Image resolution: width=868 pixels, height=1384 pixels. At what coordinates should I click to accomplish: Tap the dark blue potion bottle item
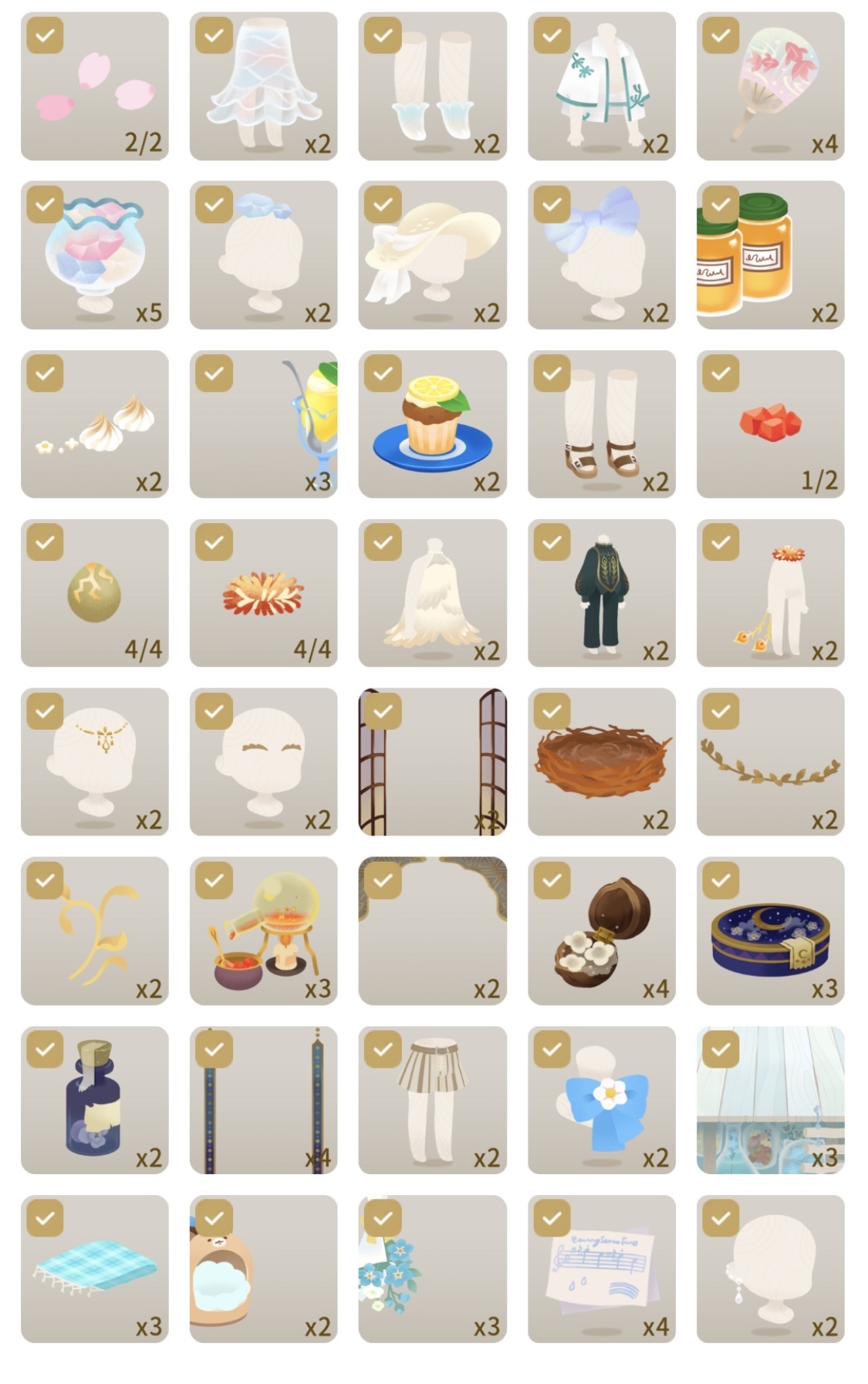pos(94,1099)
